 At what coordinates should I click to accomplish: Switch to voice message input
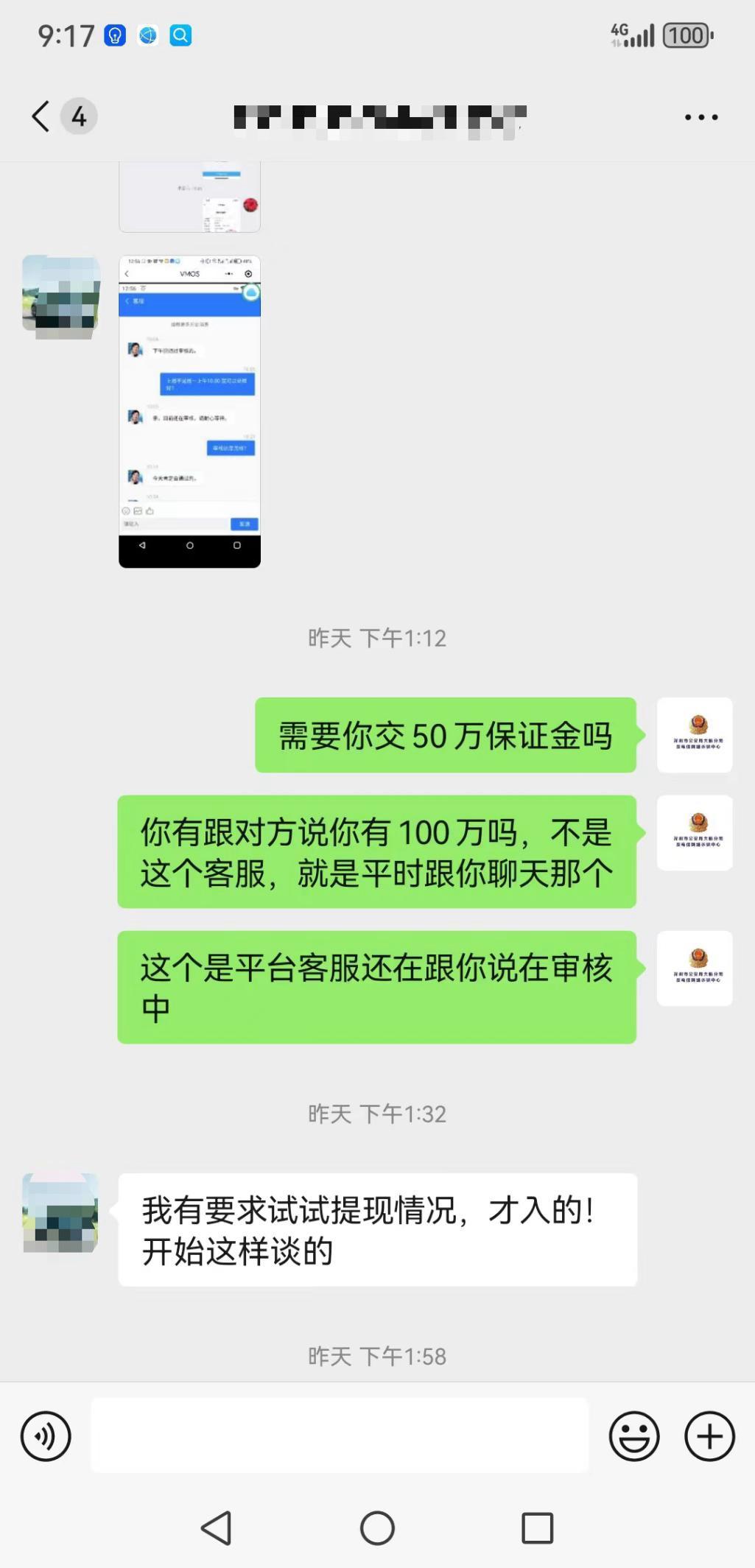tap(46, 1435)
